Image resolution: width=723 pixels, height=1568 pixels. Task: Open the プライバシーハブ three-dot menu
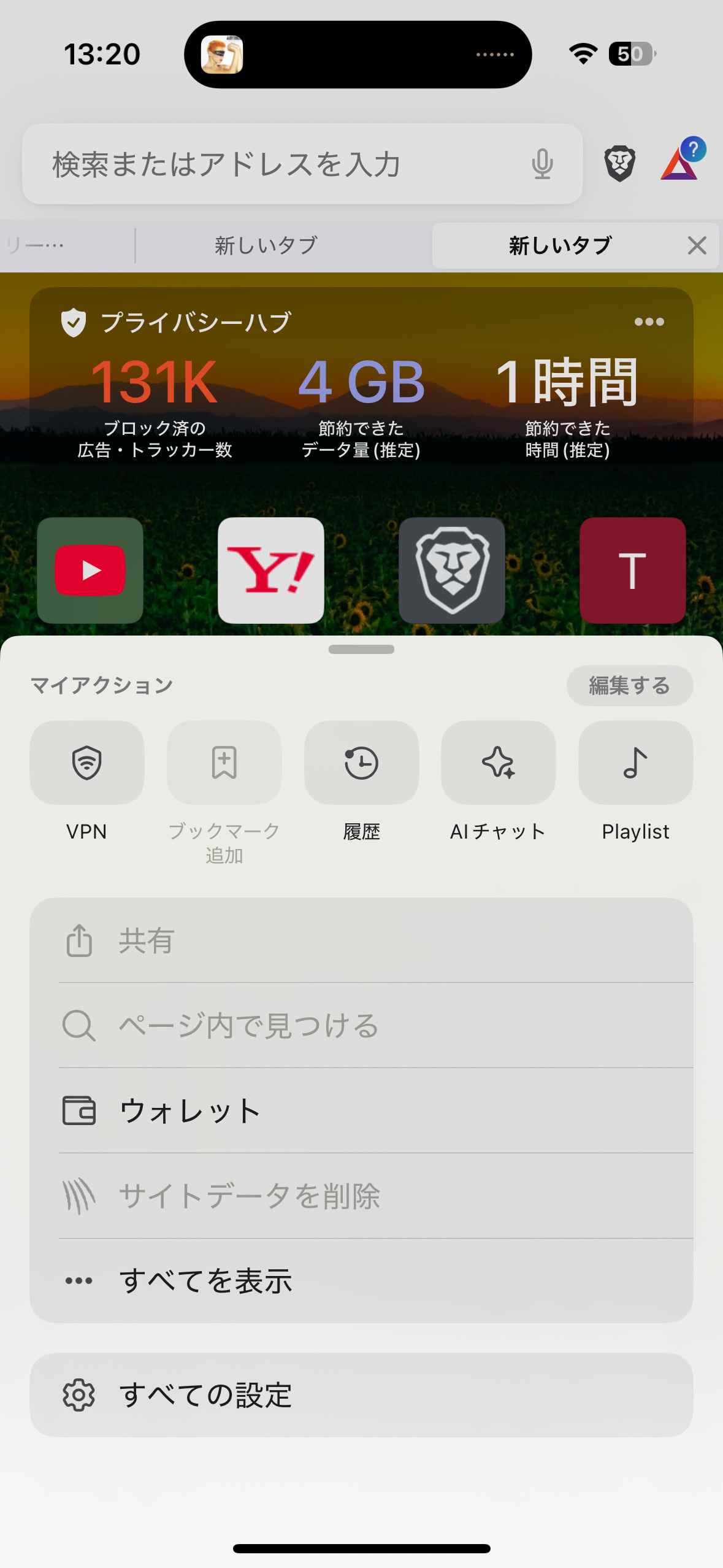[649, 321]
